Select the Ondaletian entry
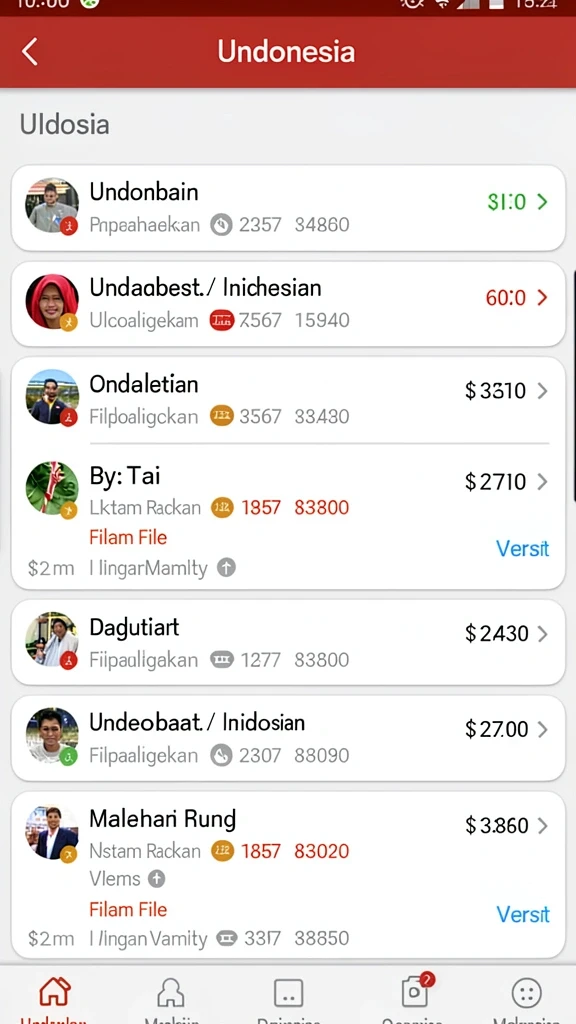 pyautogui.click(x=288, y=399)
